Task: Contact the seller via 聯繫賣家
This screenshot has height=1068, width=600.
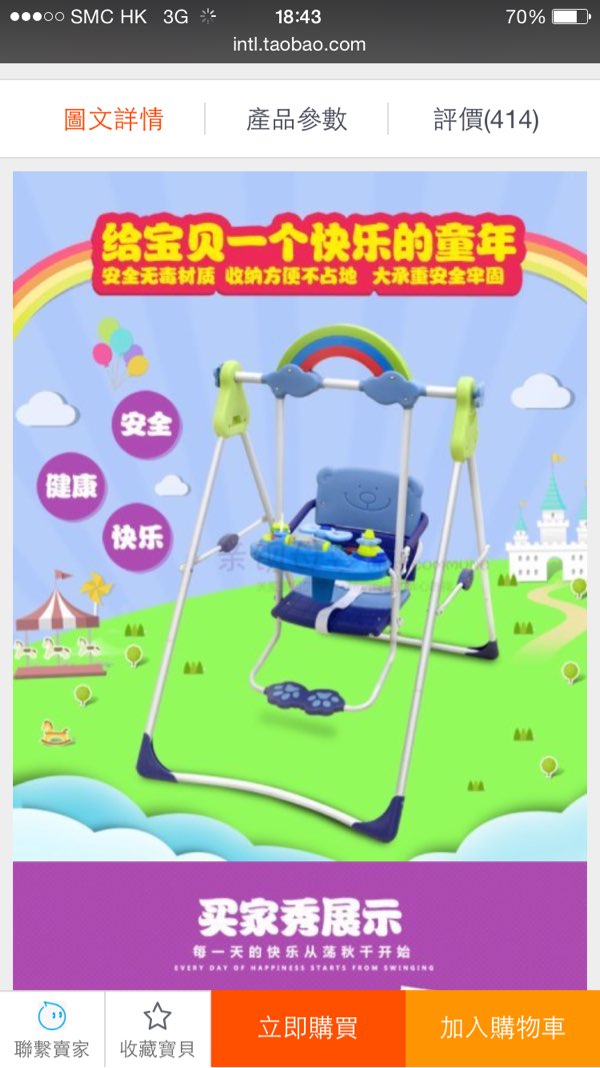Action: (52, 1030)
